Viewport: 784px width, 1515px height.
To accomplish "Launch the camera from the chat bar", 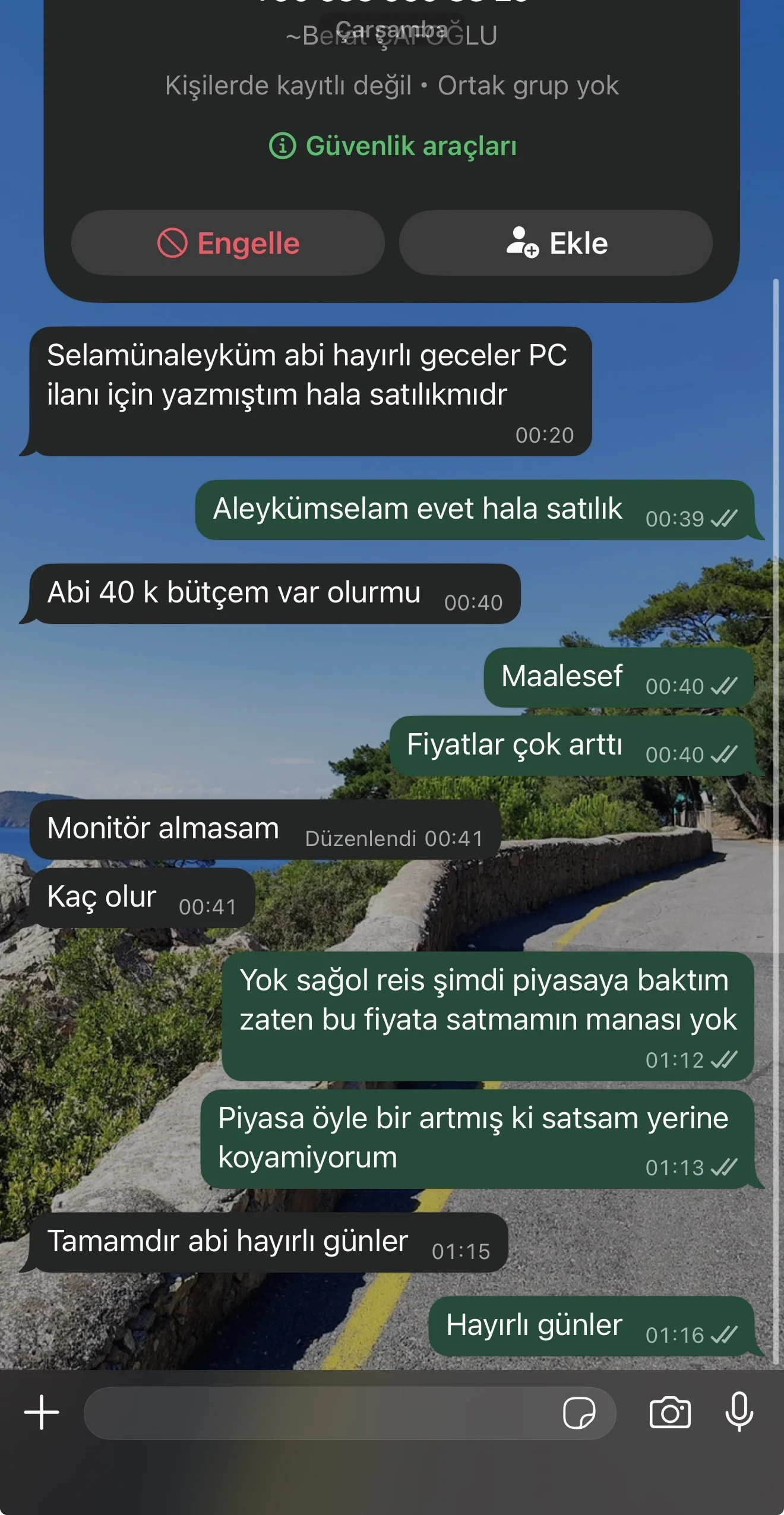I will tap(670, 1413).
